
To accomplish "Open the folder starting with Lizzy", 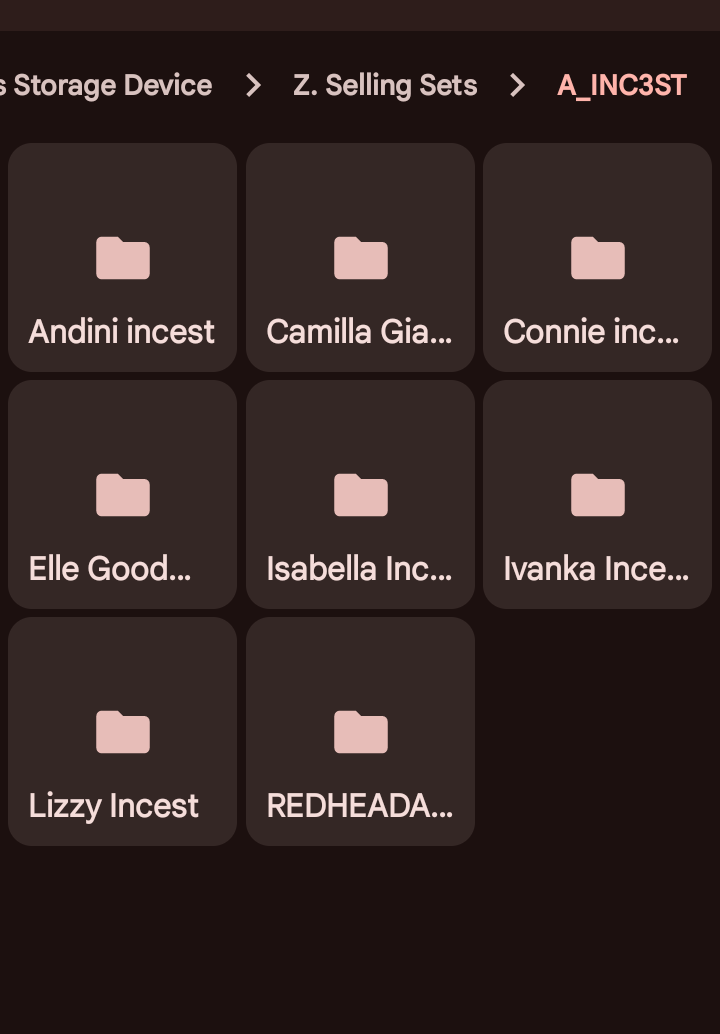I will [x=122, y=732].
